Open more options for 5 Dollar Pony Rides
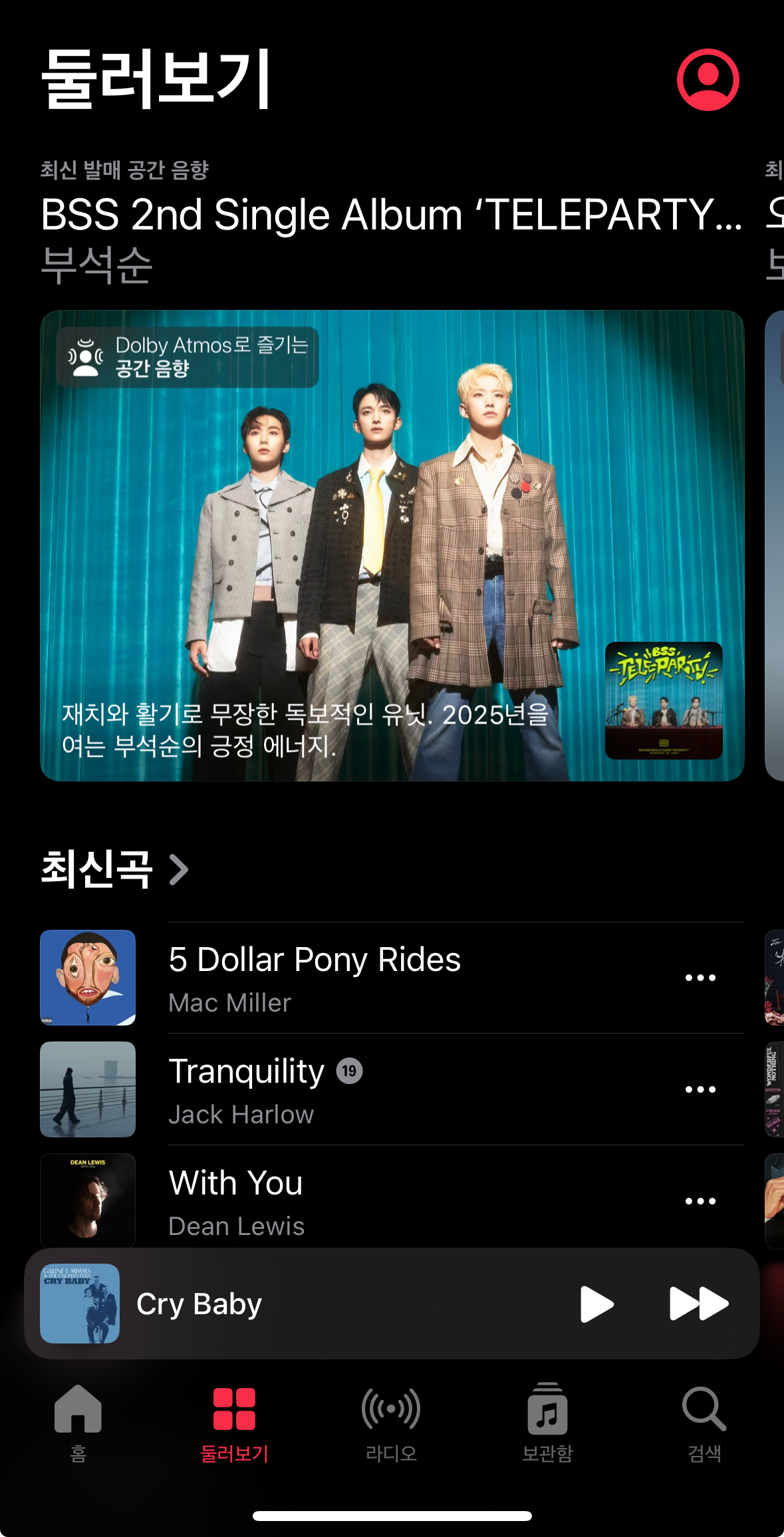This screenshot has width=784, height=1537. pos(699,977)
